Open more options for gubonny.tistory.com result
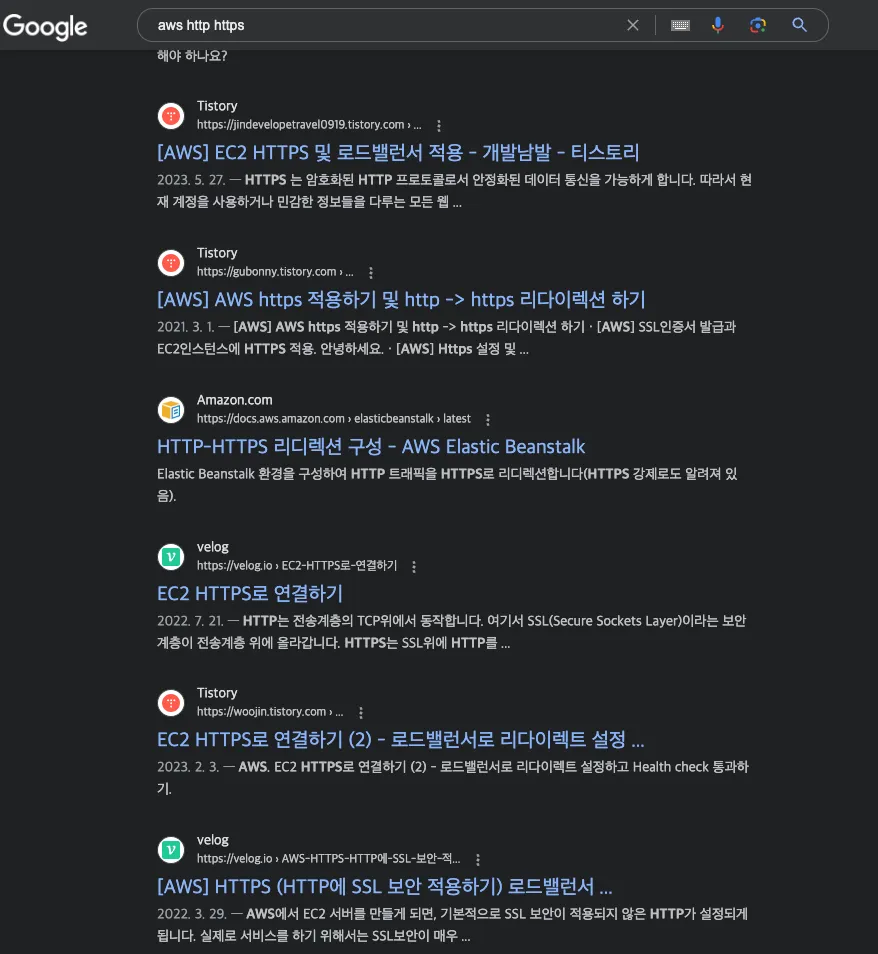Image resolution: width=878 pixels, height=954 pixels. 371,273
